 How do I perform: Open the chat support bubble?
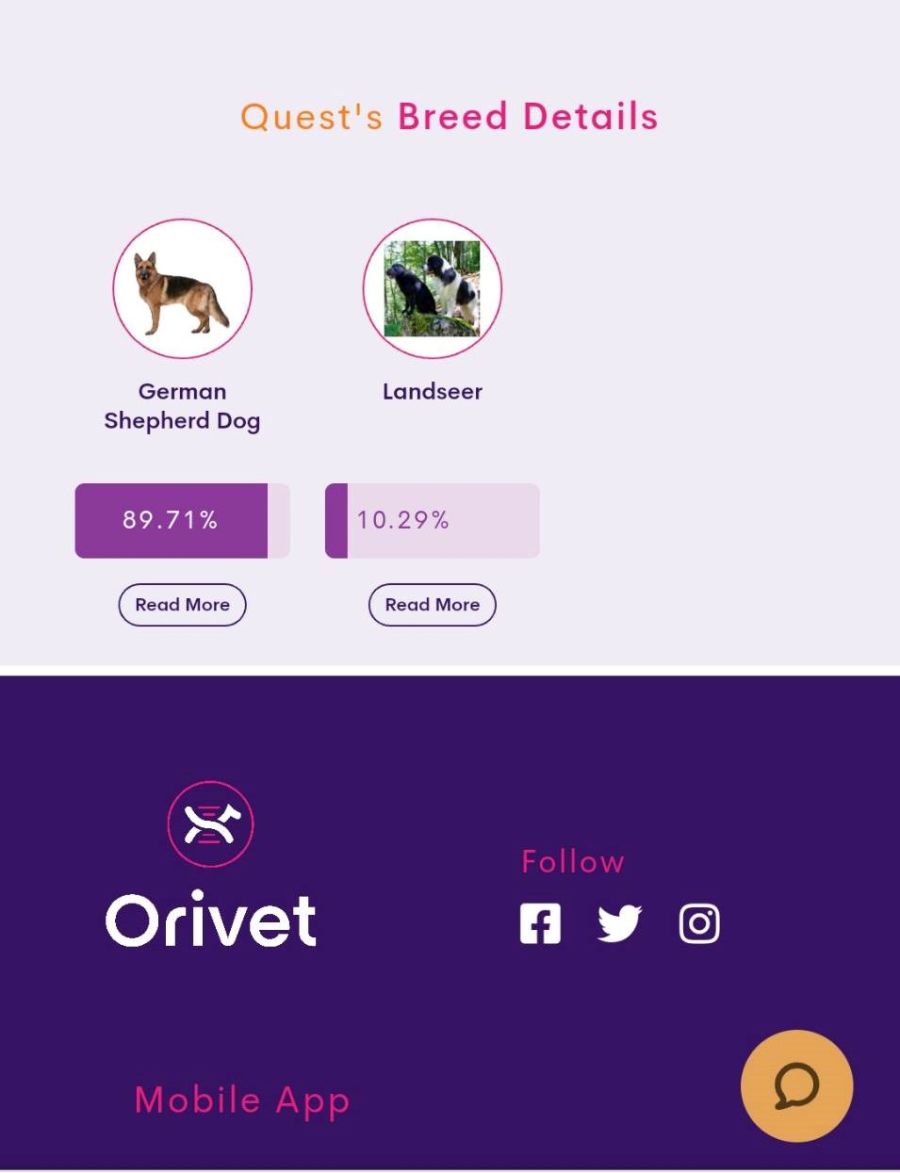pos(796,1086)
